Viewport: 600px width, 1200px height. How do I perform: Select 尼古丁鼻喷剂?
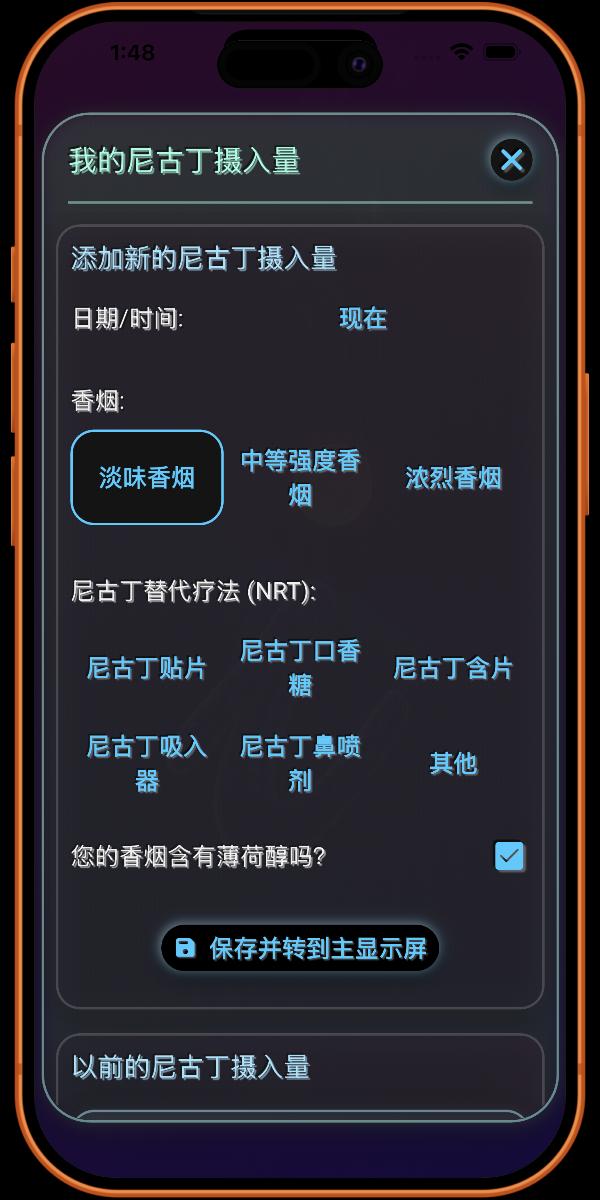click(x=300, y=763)
